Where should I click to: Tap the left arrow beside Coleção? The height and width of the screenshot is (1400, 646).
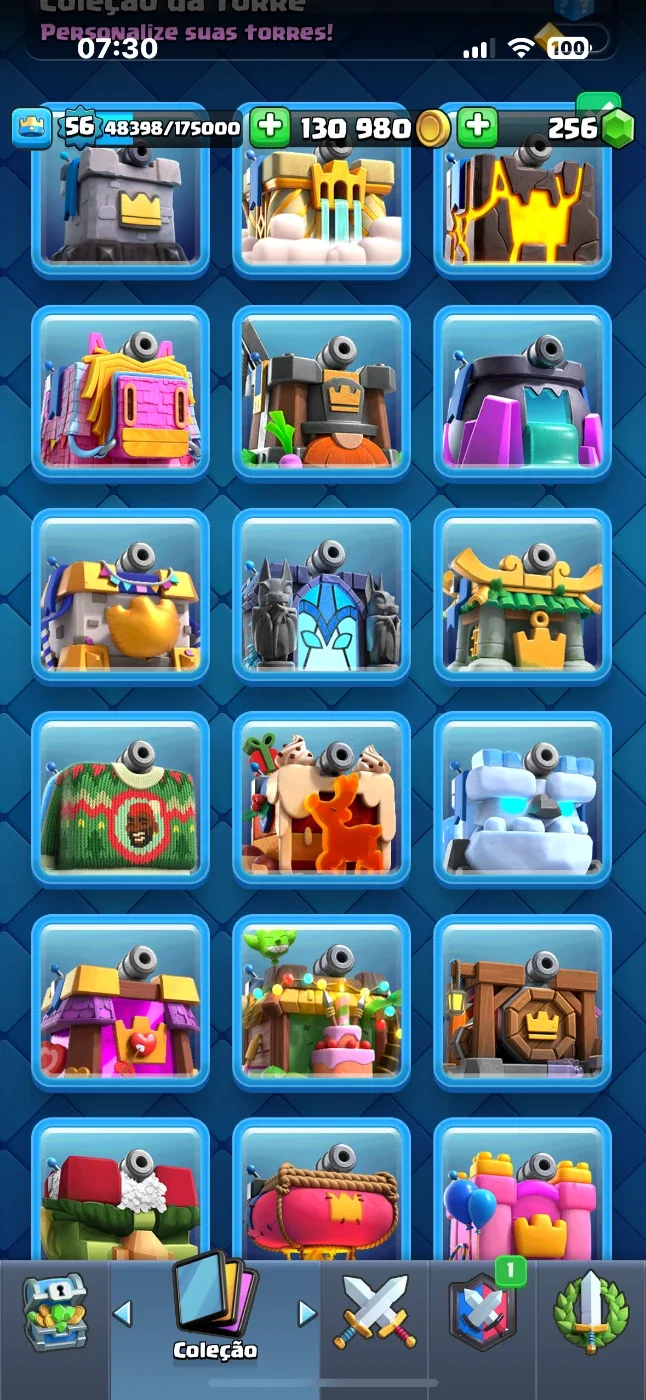point(123,1312)
